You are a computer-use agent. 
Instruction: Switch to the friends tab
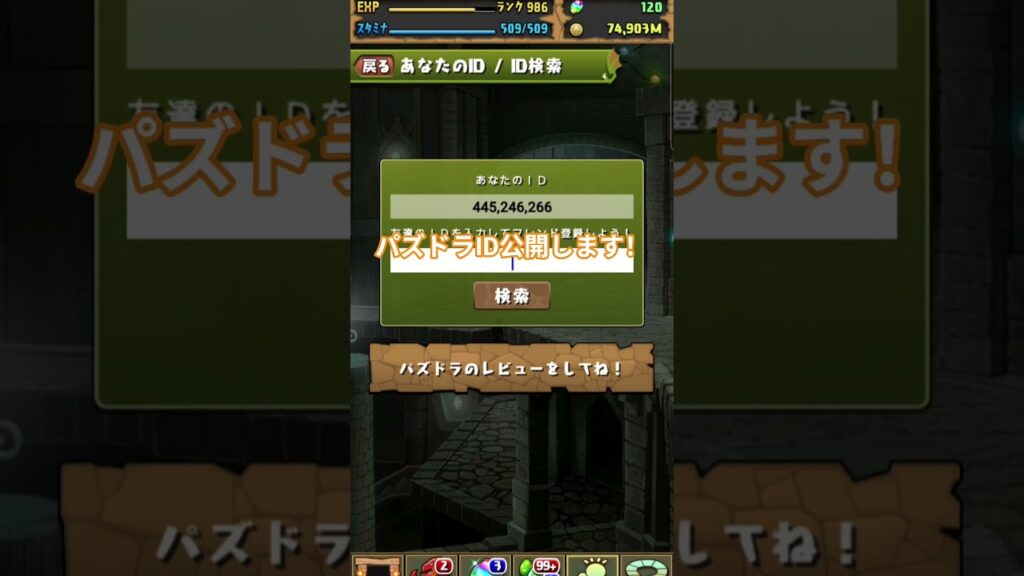point(592,567)
